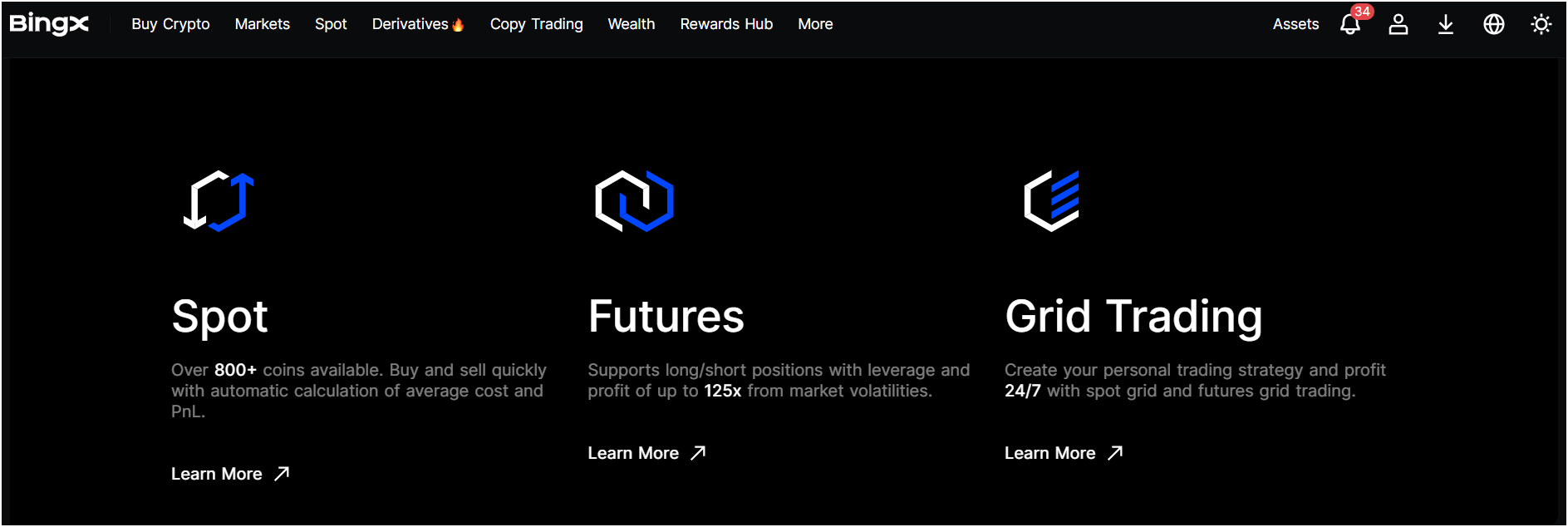Open the language globe selector

pyautogui.click(x=1494, y=24)
